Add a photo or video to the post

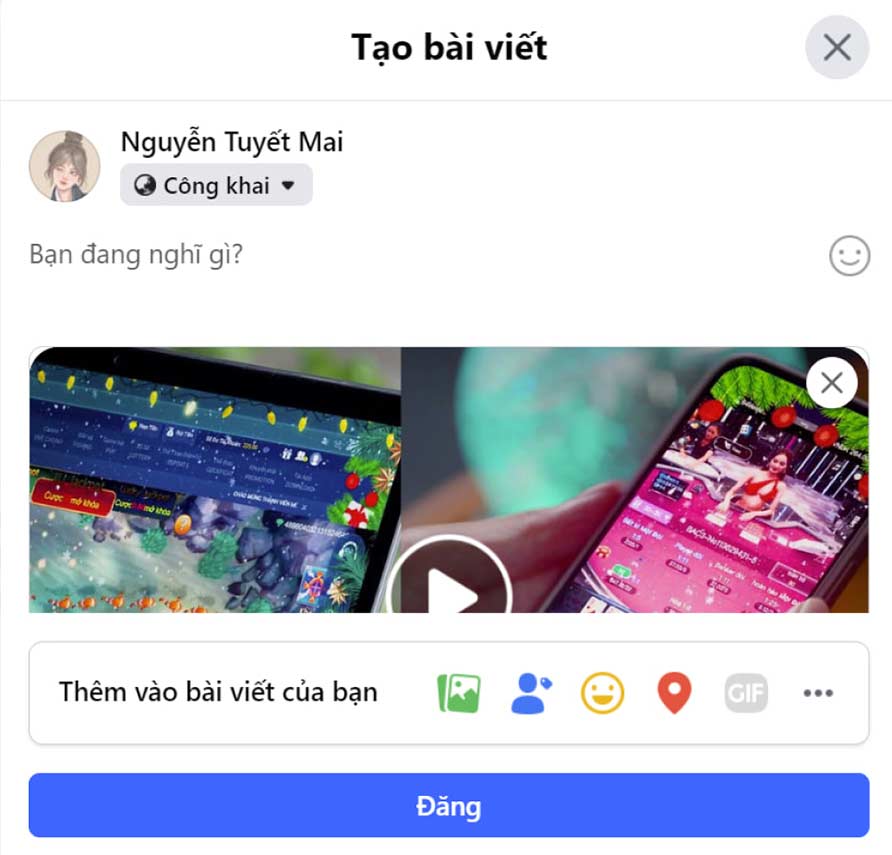[x=458, y=692]
